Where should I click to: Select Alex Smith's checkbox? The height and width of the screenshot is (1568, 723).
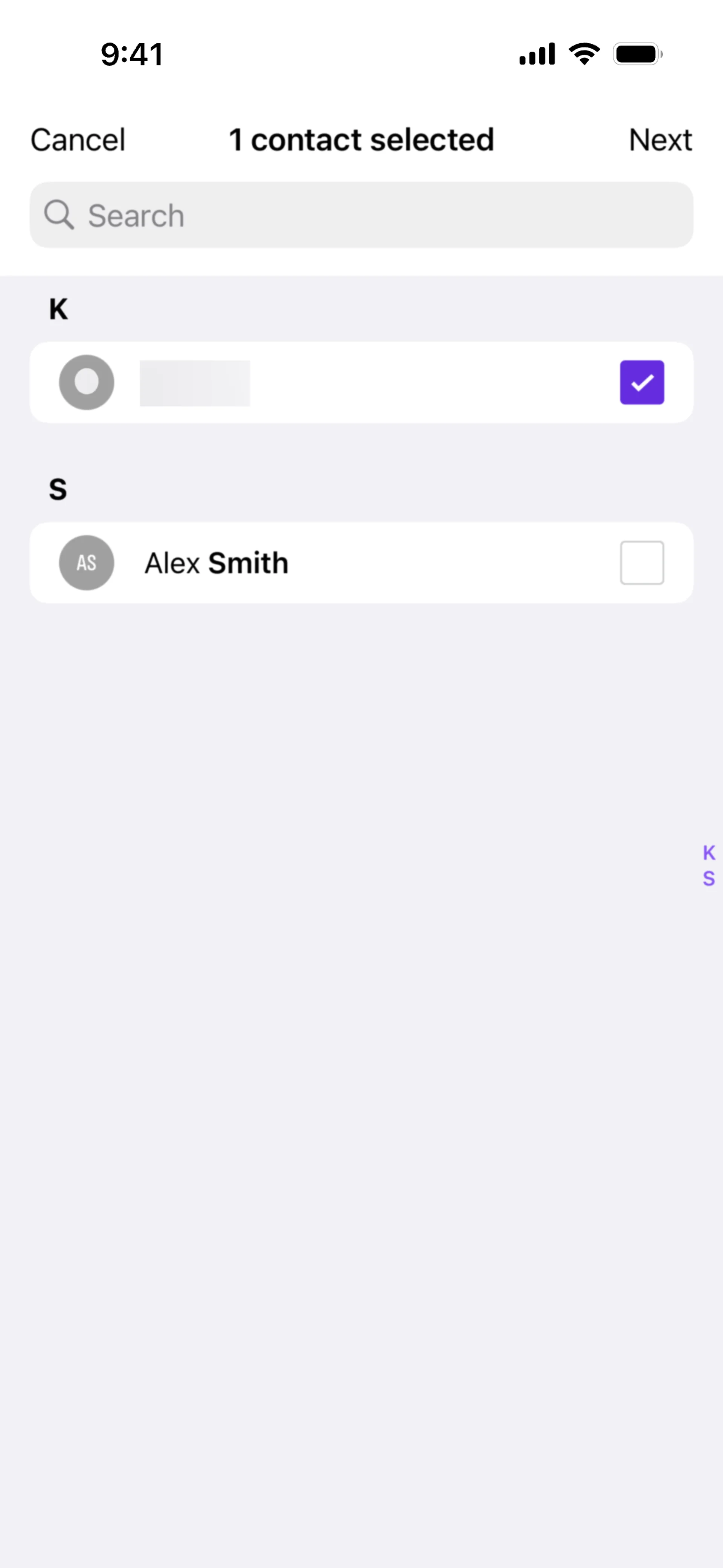(x=642, y=562)
